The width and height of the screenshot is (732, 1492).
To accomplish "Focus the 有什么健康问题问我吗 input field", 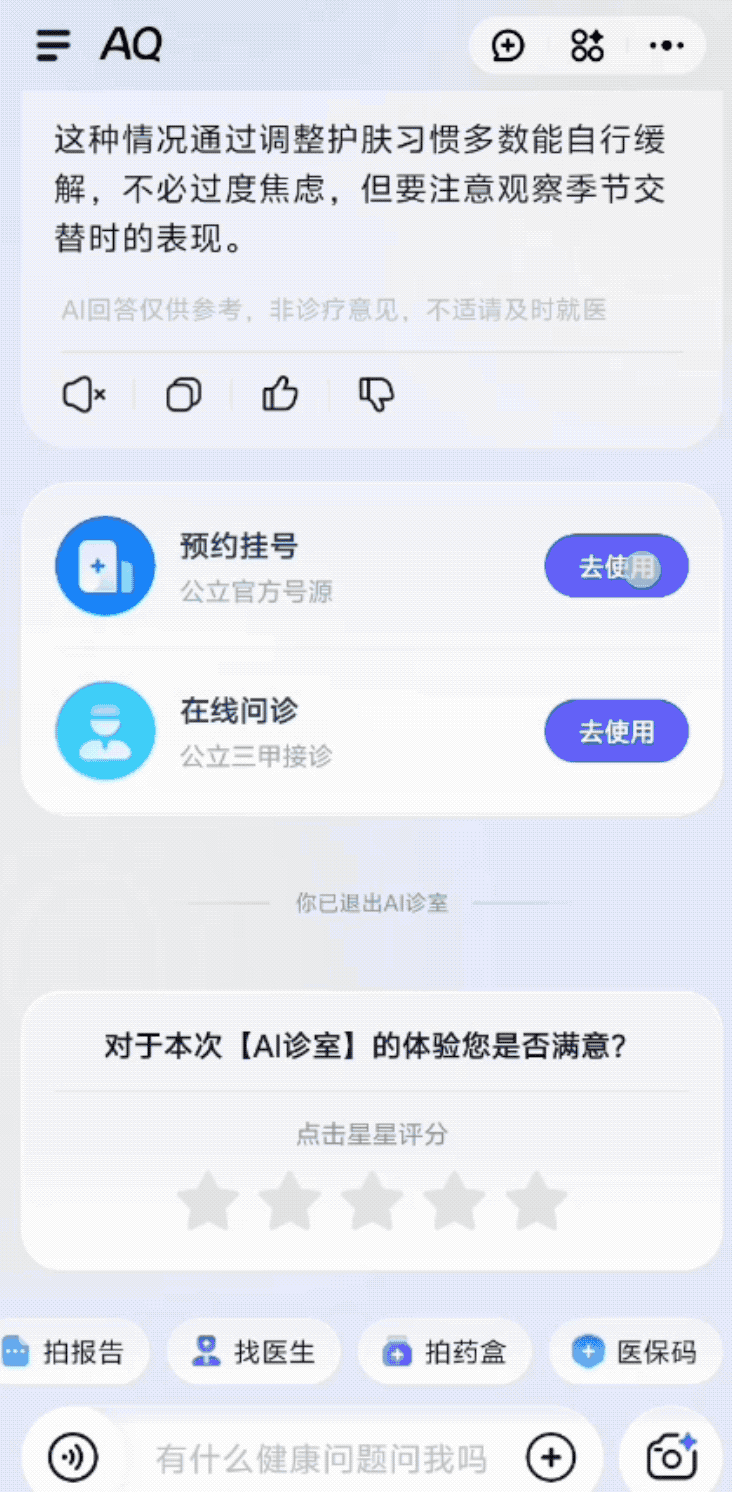I will [320, 1459].
